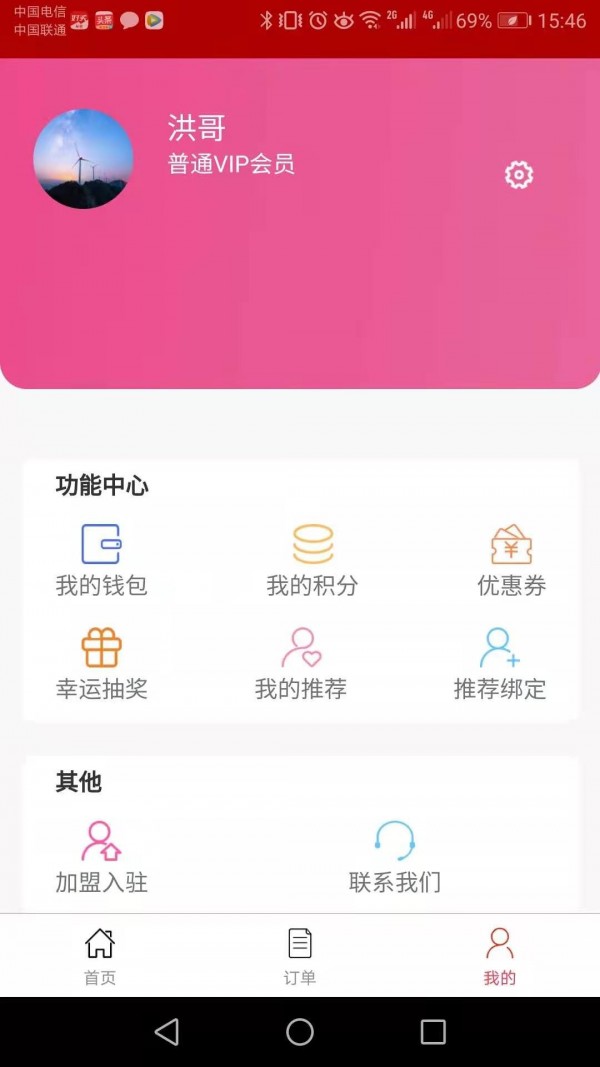The width and height of the screenshot is (600, 1067).
Task: Open 幸运抽奖 lucky draw
Action: [101, 663]
